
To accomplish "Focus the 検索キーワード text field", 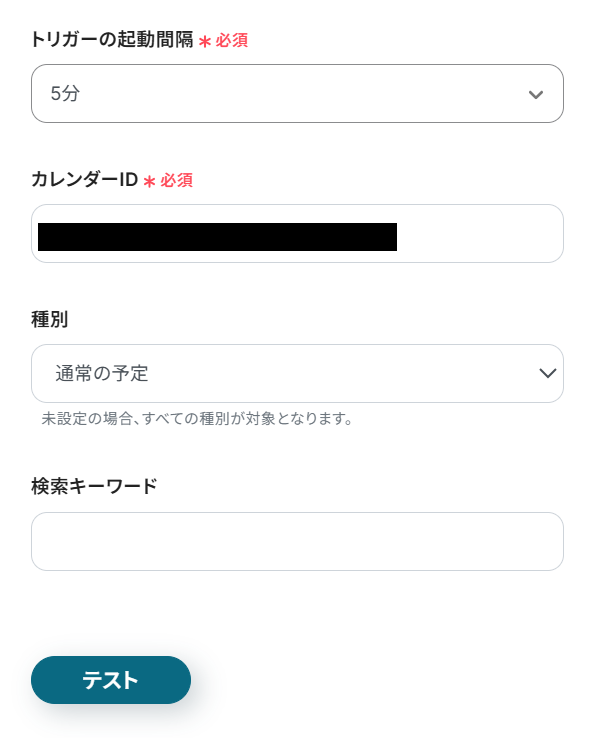I will tap(297, 542).
